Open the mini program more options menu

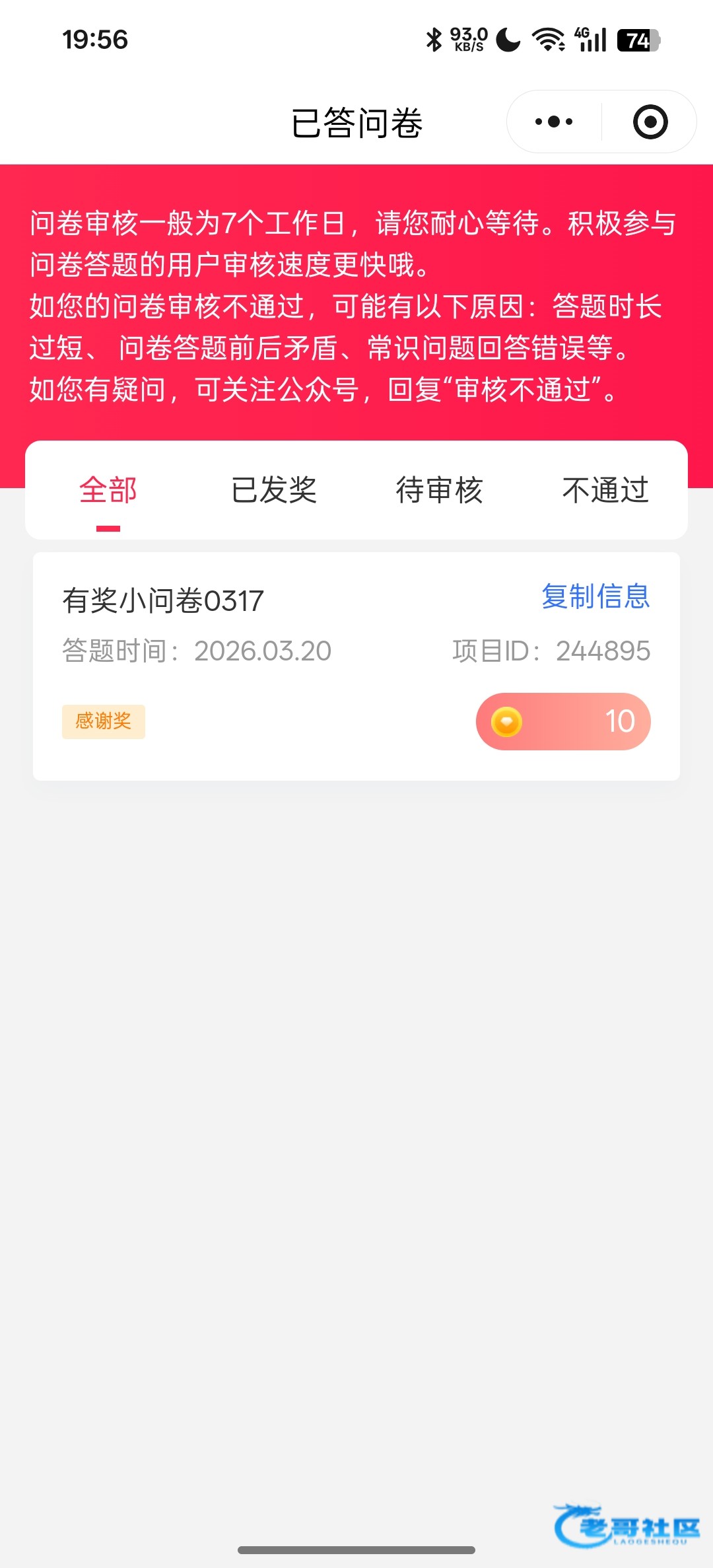[x=554, y=122]
